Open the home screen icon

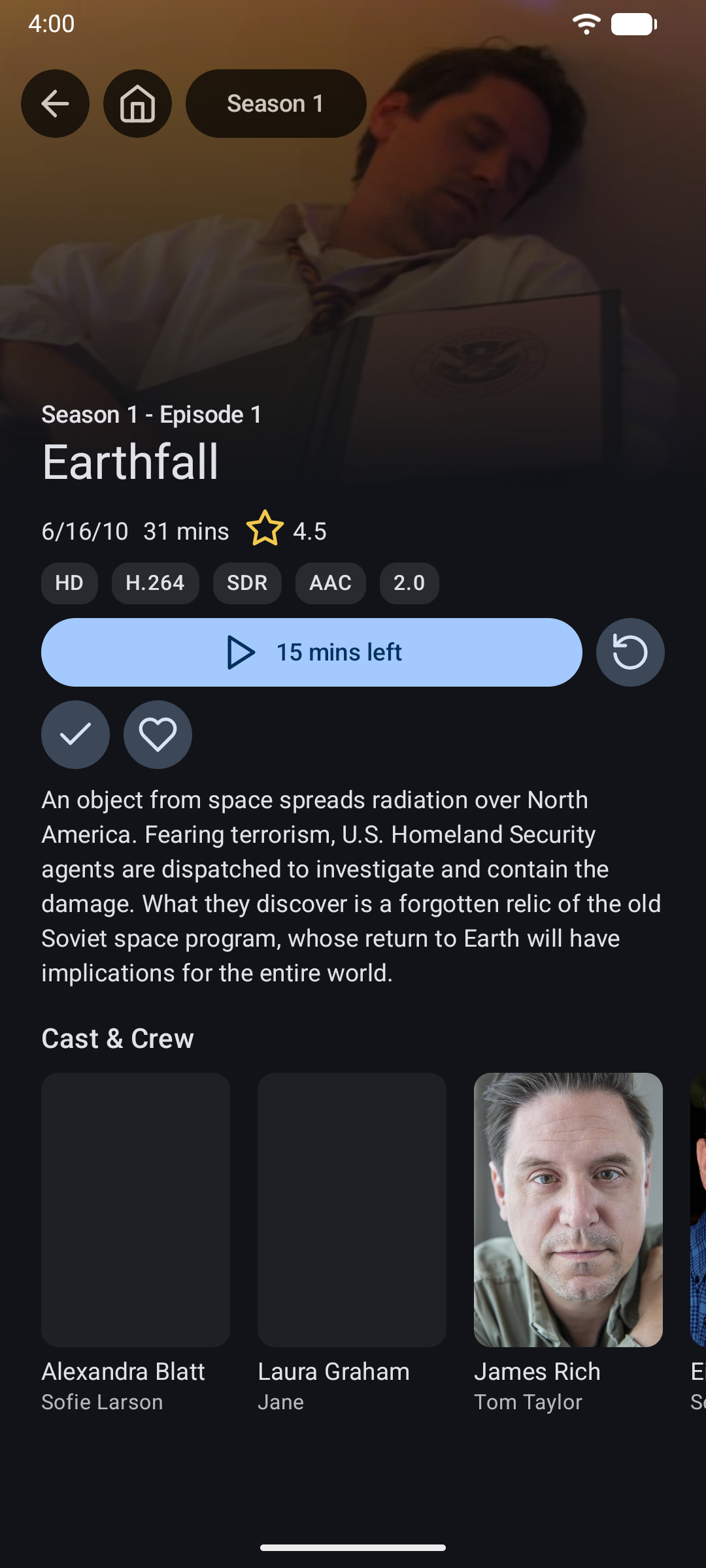[137, 103]
